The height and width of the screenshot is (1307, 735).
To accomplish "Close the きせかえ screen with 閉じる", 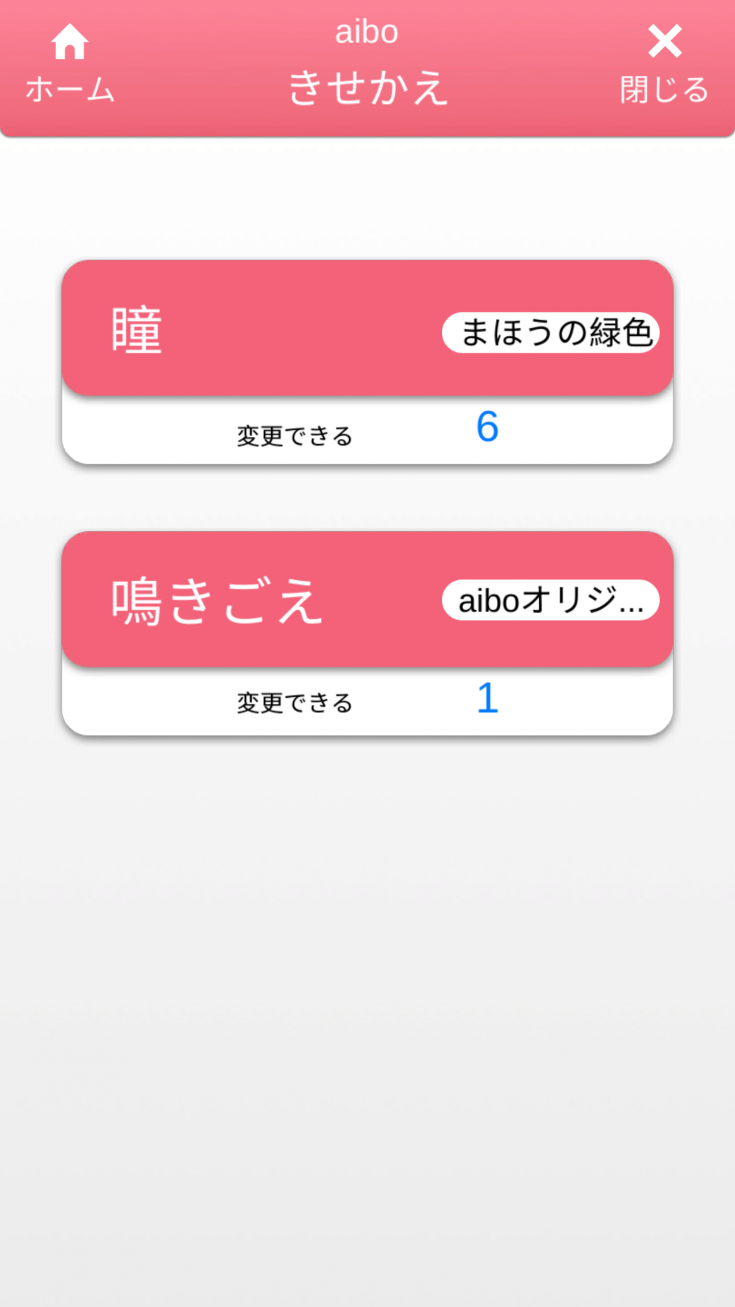I will coord(664,65).
